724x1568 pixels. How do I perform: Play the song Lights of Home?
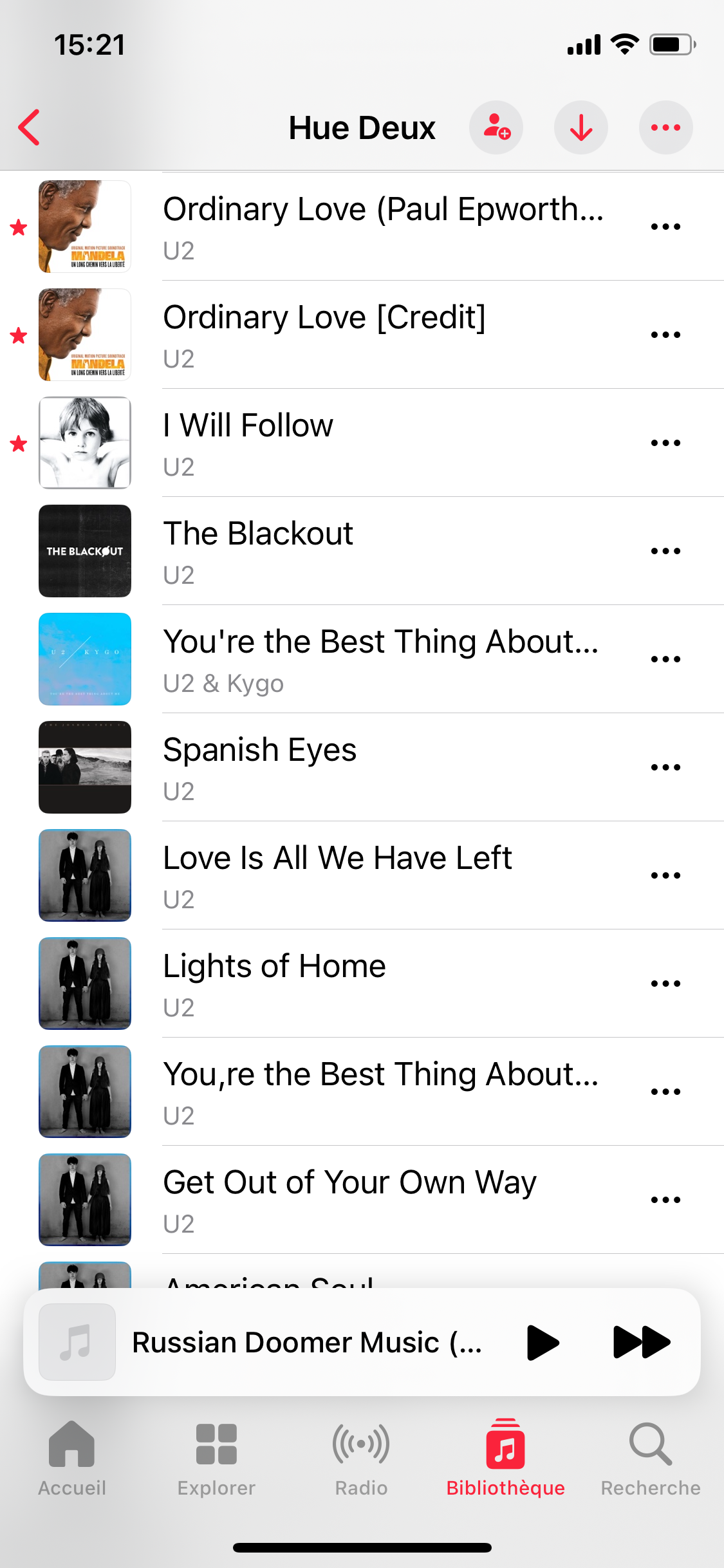pos(362,984)
